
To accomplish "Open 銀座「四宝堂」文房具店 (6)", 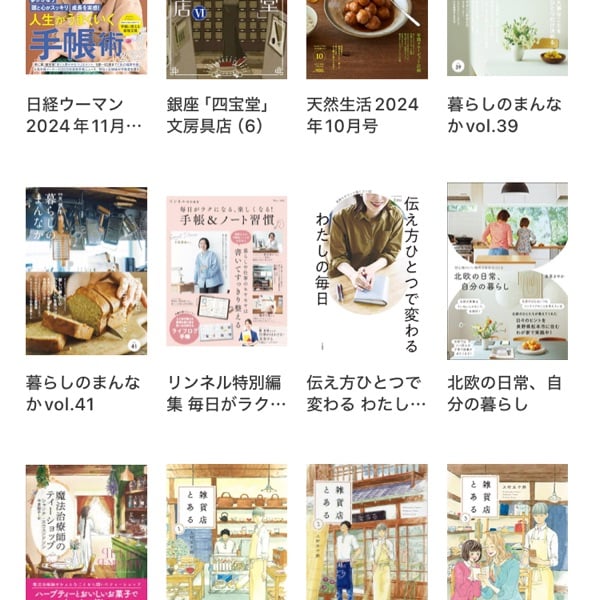I will tap(226, 40).
